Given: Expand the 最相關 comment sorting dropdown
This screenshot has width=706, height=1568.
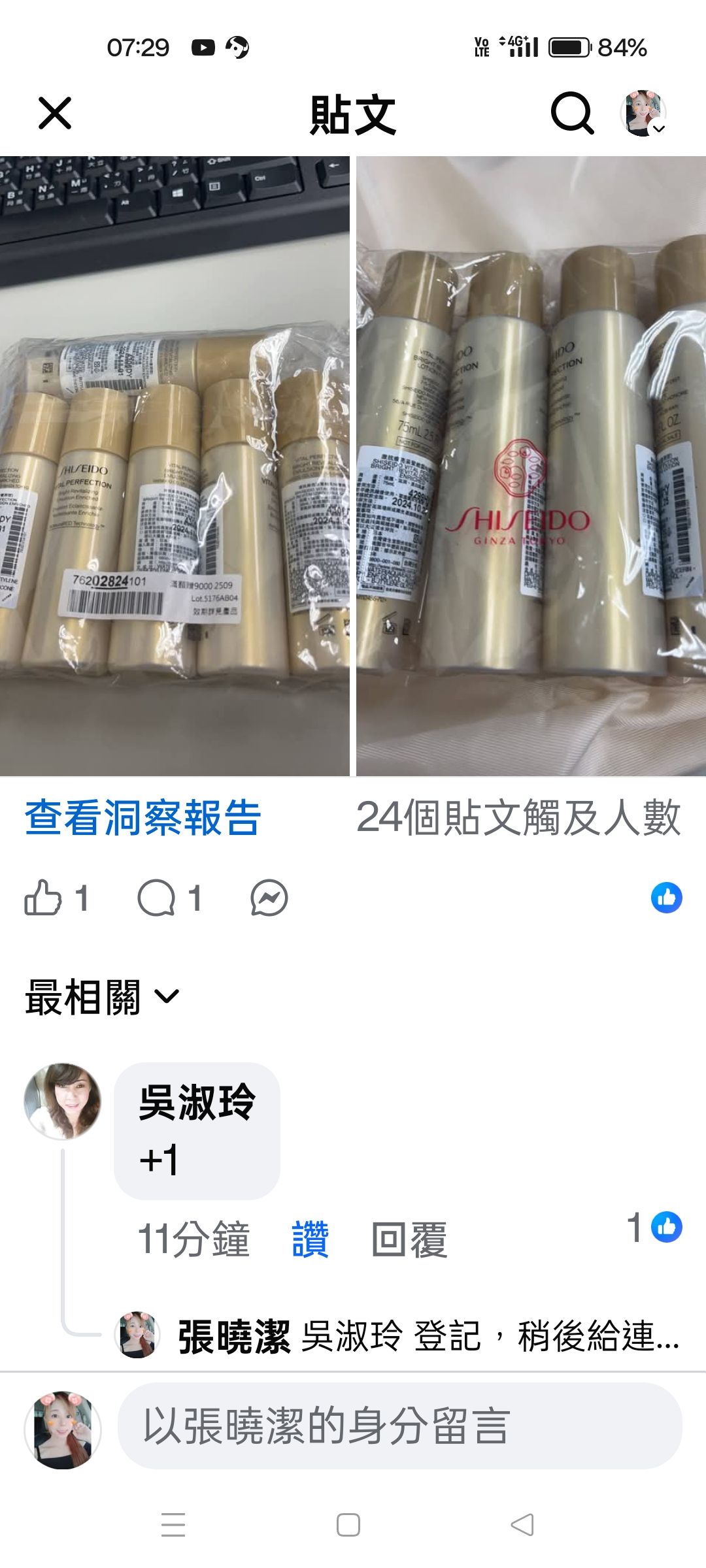Looking at the screenshot, I should click(102, 997).
